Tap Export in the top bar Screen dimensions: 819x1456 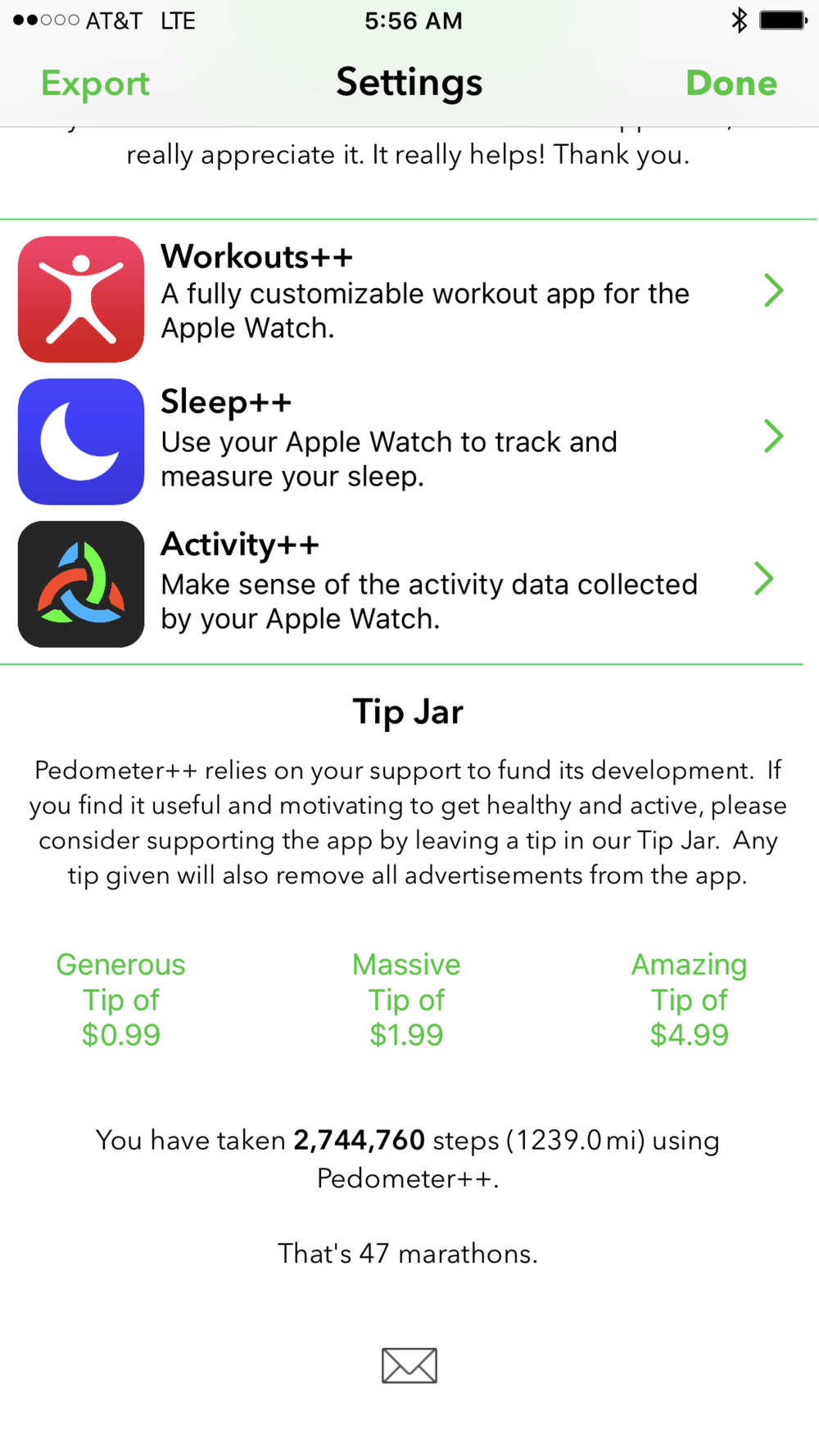tap(96, 84)
